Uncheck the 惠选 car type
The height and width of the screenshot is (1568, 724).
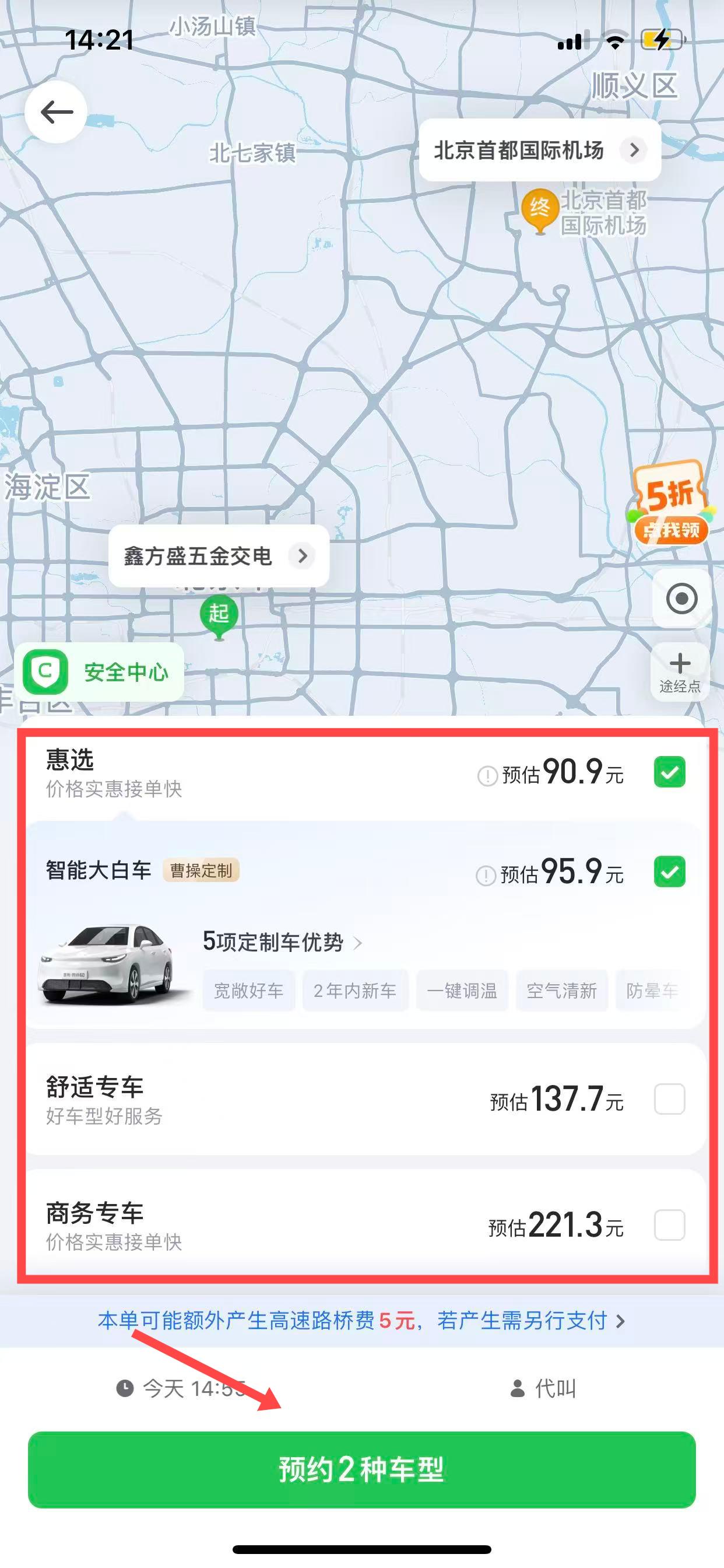pyautogui.click(x=669, y=772)
